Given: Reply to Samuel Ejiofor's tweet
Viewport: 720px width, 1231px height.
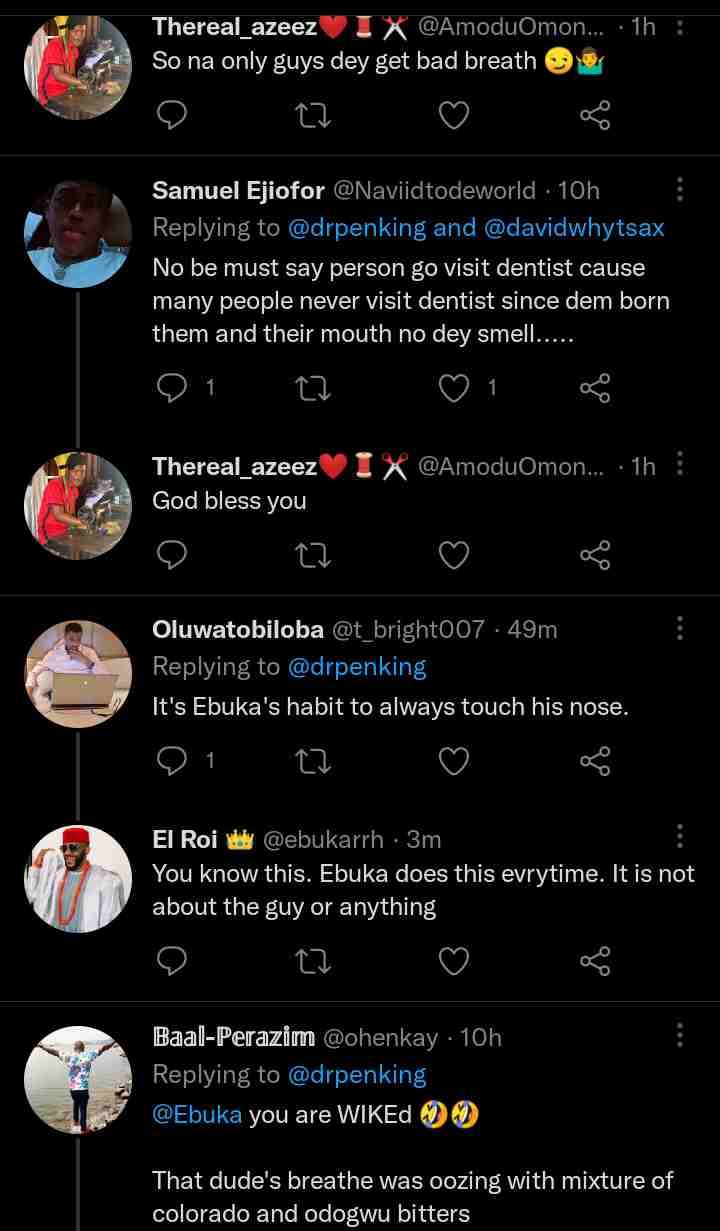Looking at the screenshot, I should click(173, 388).
